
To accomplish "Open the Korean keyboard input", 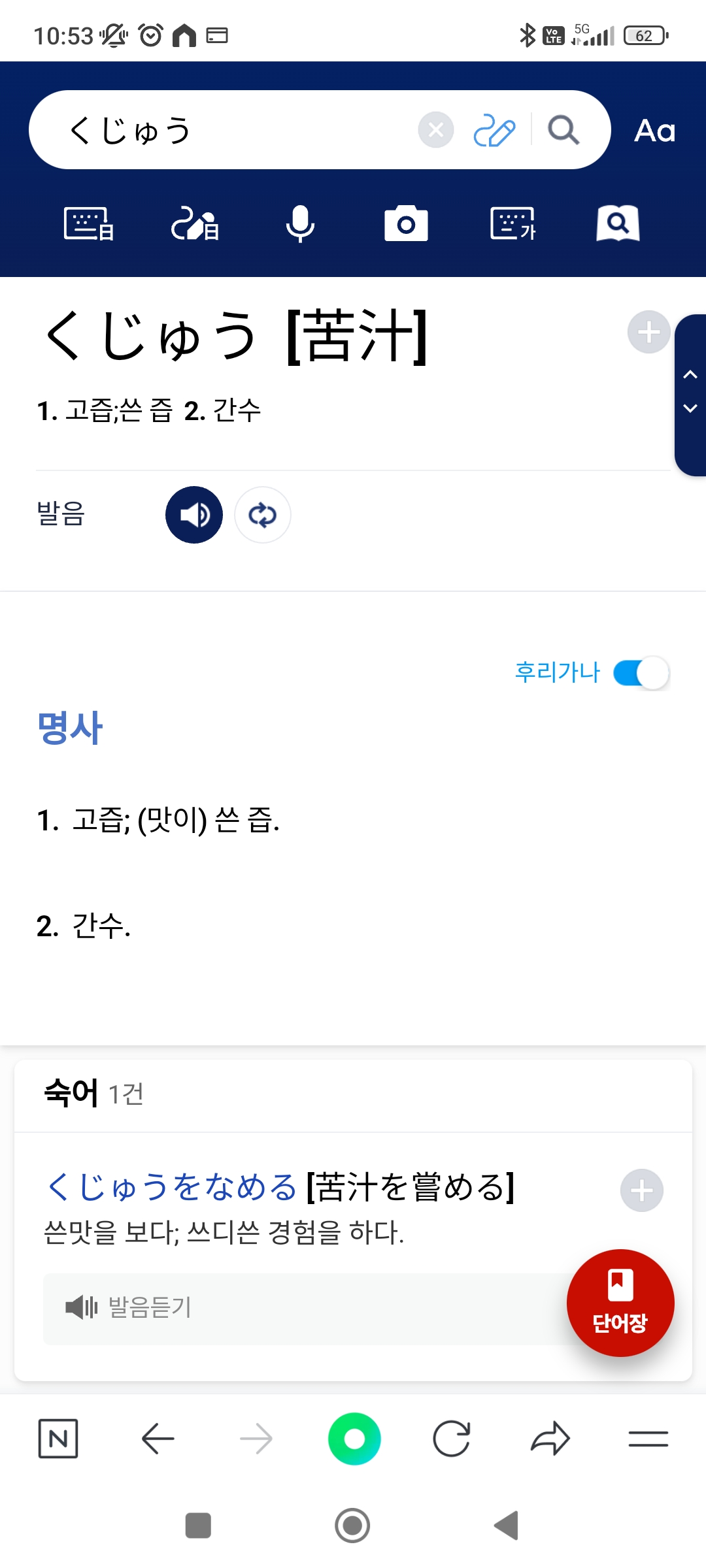I will point(513,224).
